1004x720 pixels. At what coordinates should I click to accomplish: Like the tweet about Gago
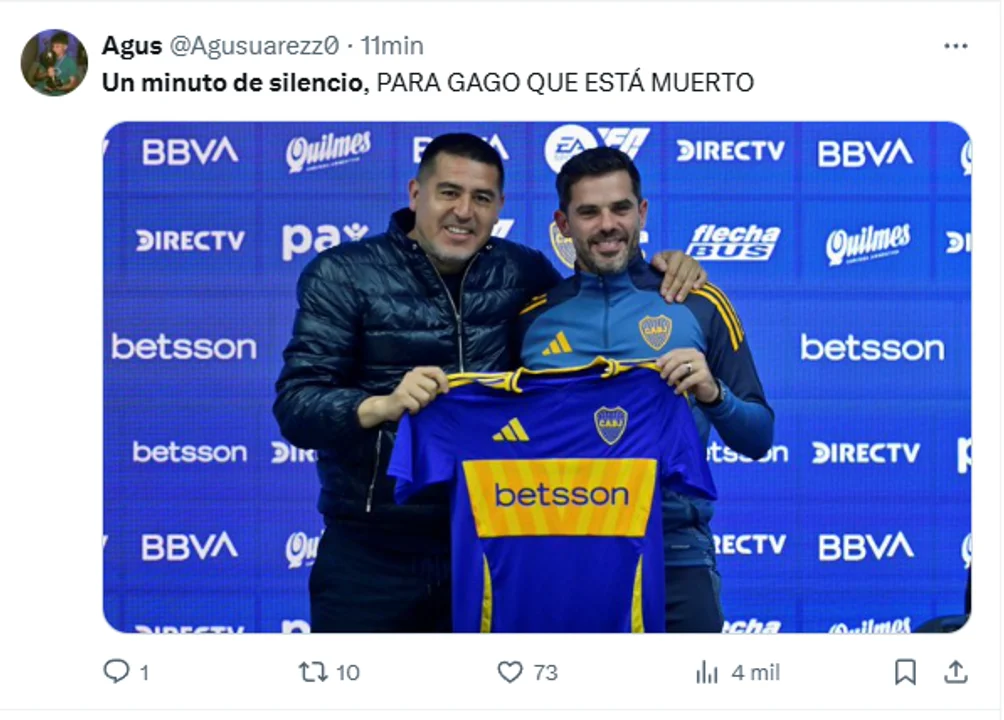(510, 672)
